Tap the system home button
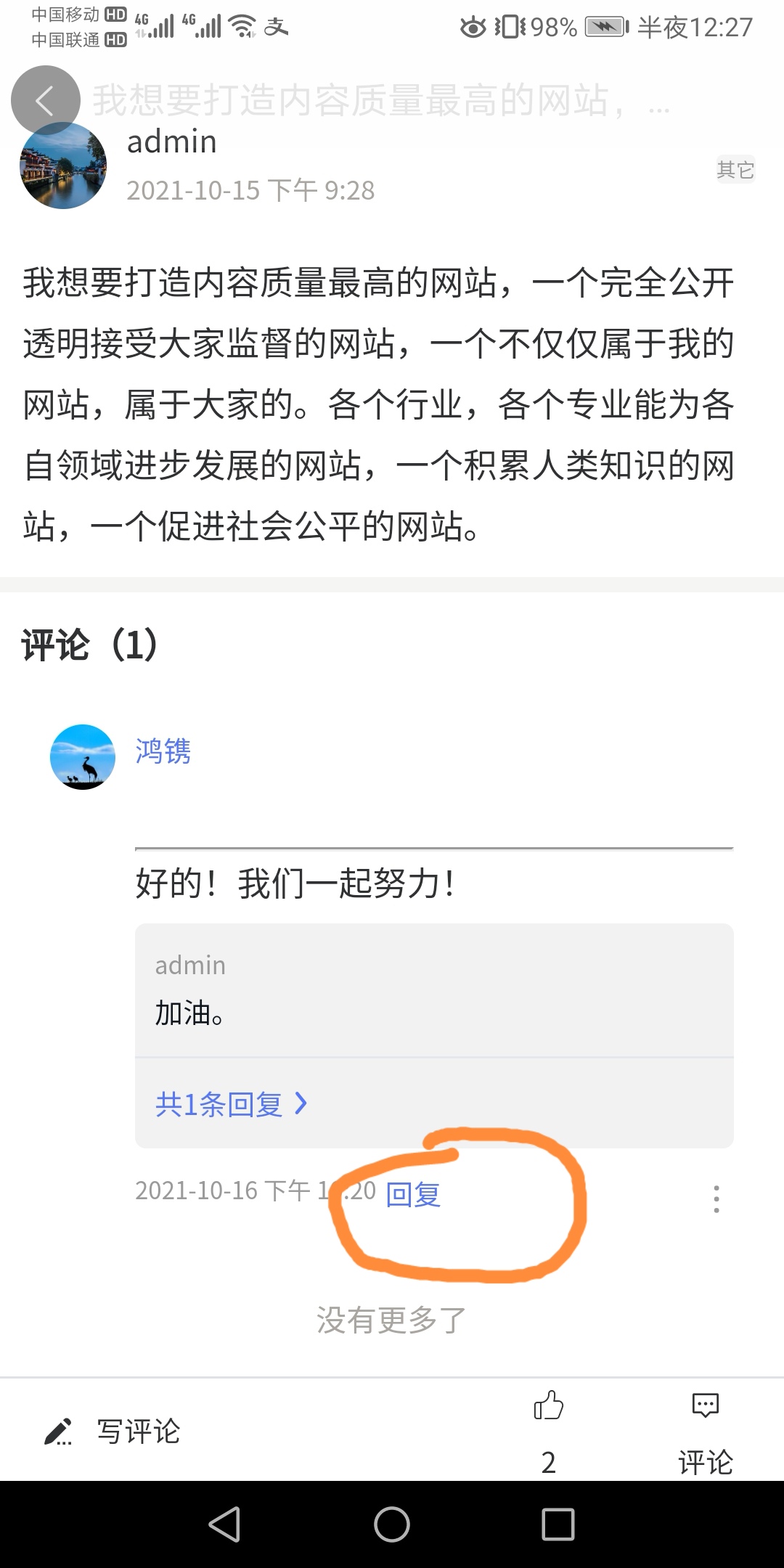This screenshot has width=784, height=1568. tap(392, 1524)
